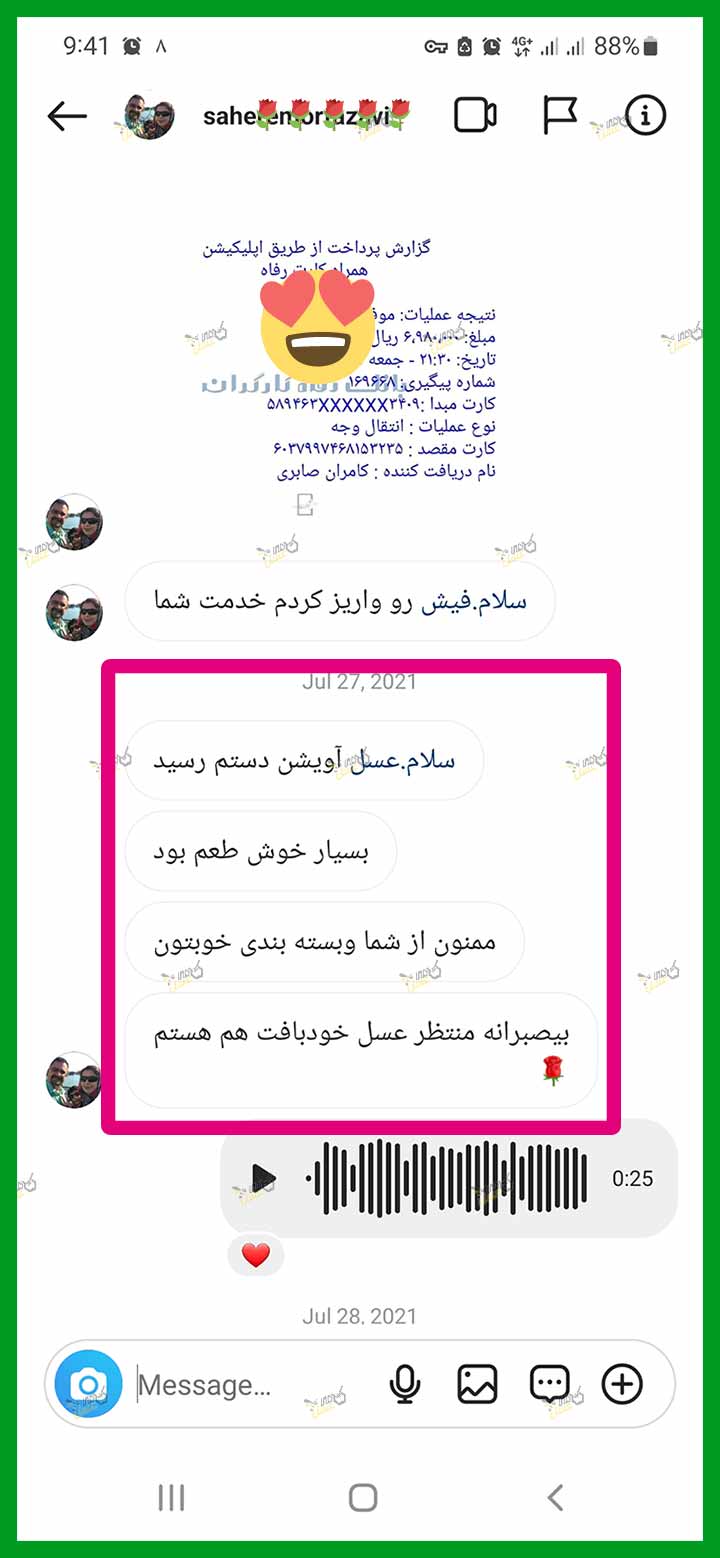The height and width of the screenshot is (1558, 720).
Task: Flag this conversation
Action: pos(559,116)
